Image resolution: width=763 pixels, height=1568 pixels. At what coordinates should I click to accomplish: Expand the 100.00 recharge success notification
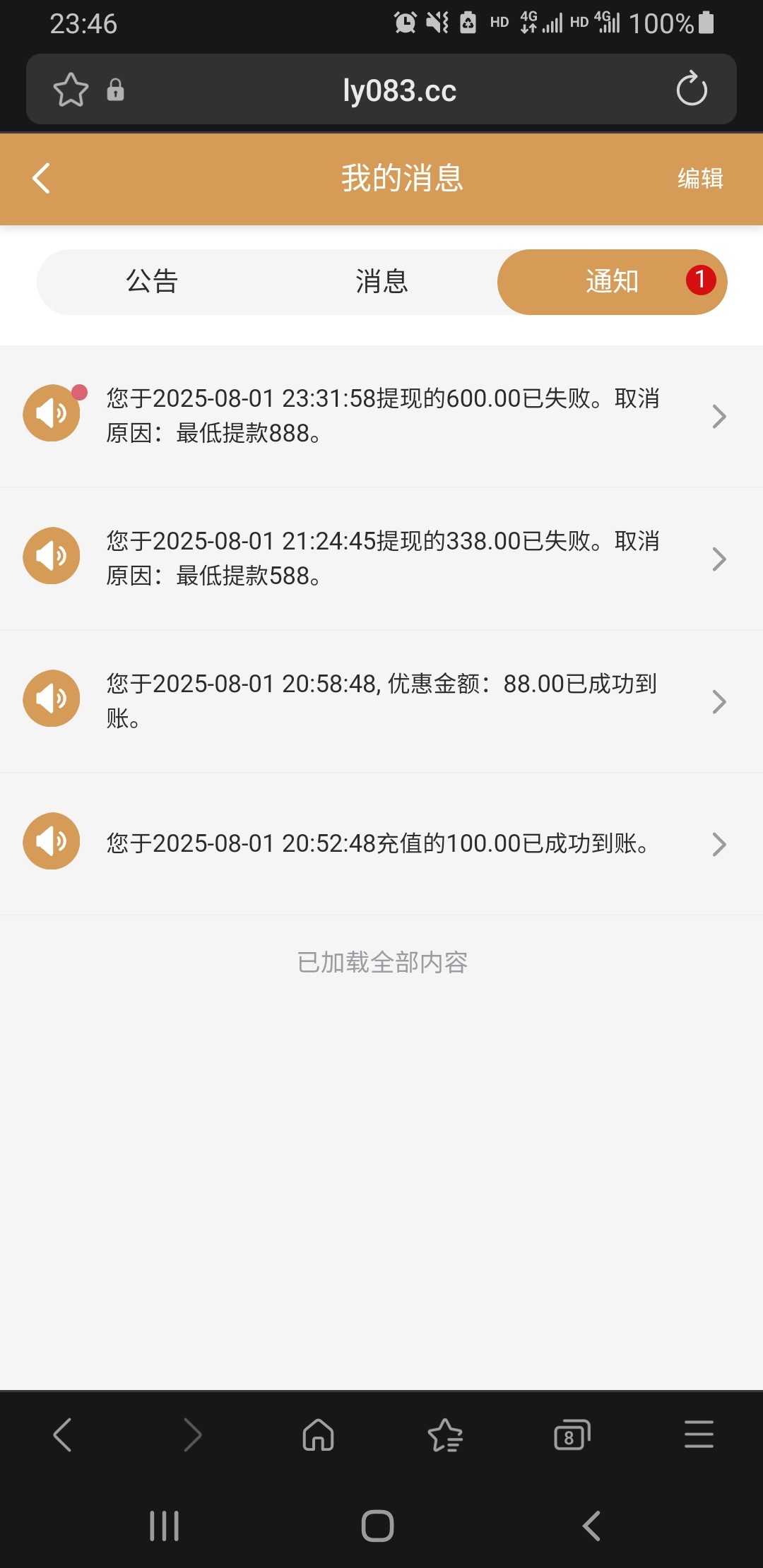pyautogui.click(x=719, y=844)
